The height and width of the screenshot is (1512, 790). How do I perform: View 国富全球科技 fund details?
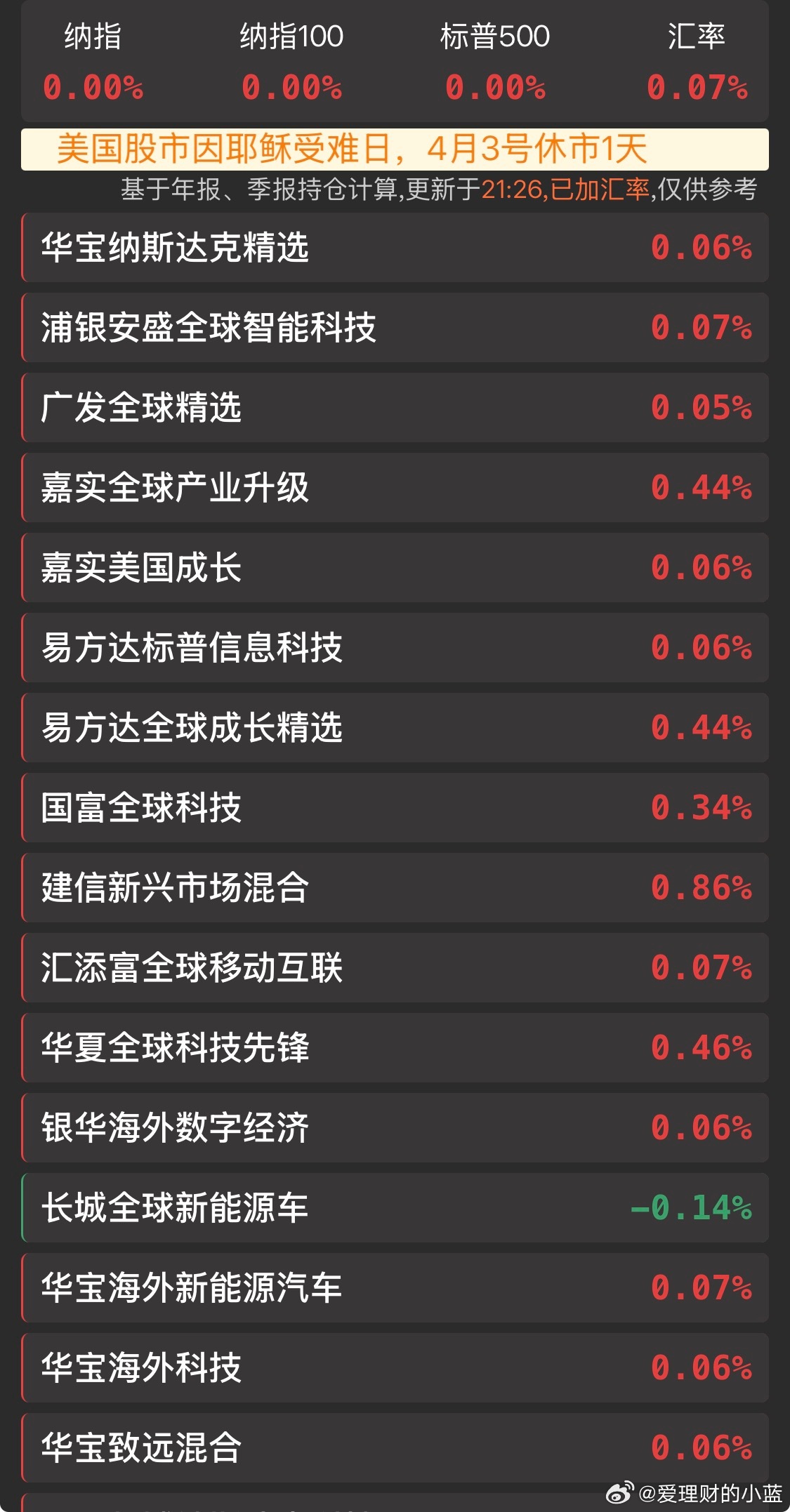[x=395, y=809]
